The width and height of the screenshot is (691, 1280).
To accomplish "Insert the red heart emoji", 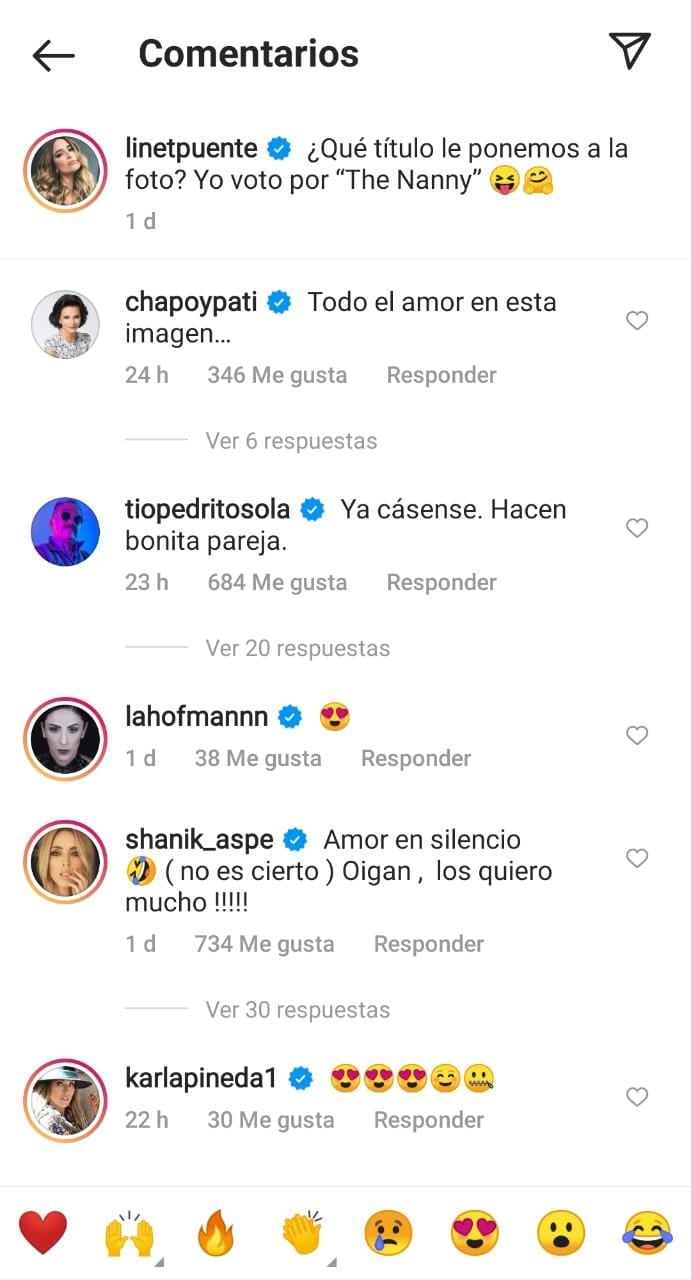I will point(43,1233).
